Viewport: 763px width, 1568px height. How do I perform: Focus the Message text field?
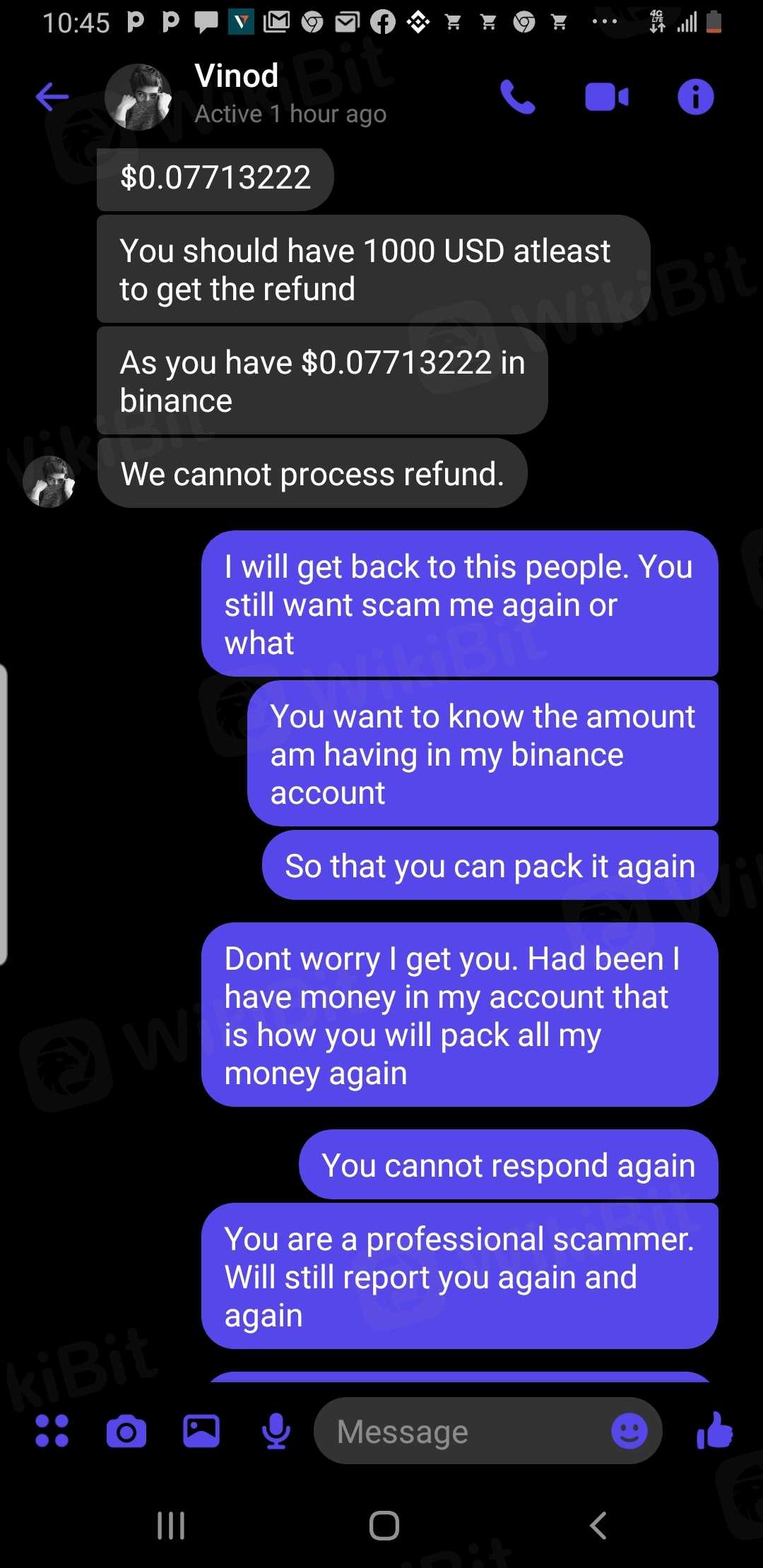click(459, 1432)
